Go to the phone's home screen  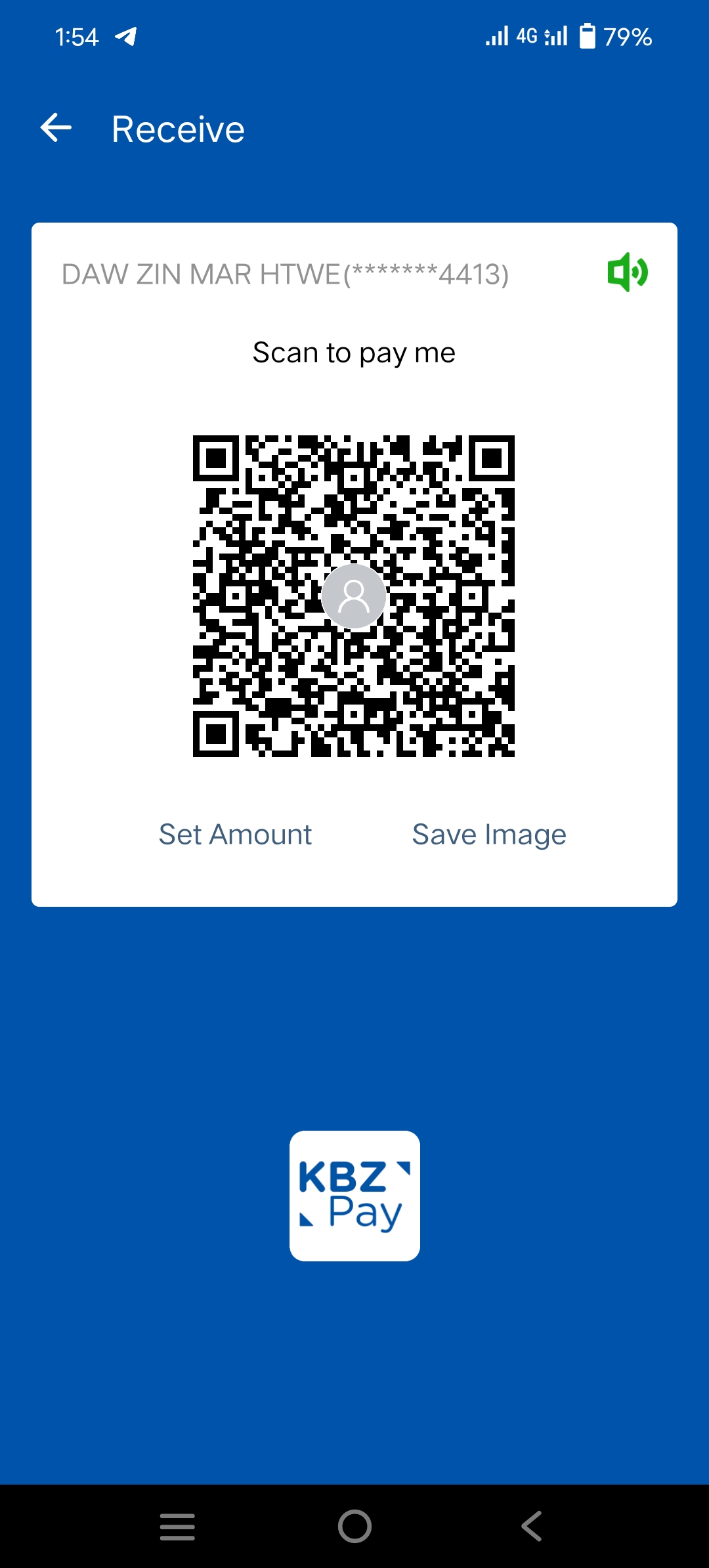[x=354, y=1526]
